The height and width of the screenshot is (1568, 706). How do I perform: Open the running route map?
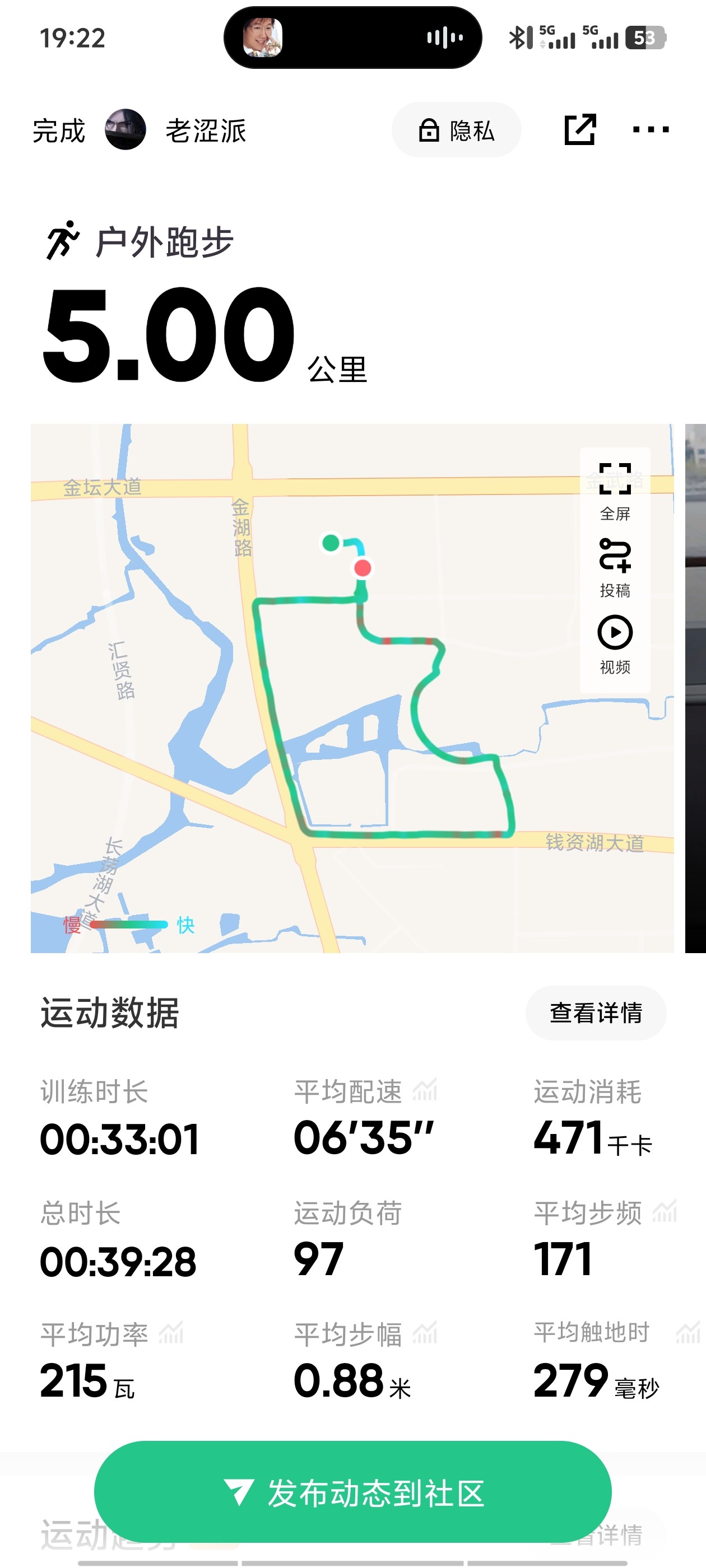tap(352, 688)
